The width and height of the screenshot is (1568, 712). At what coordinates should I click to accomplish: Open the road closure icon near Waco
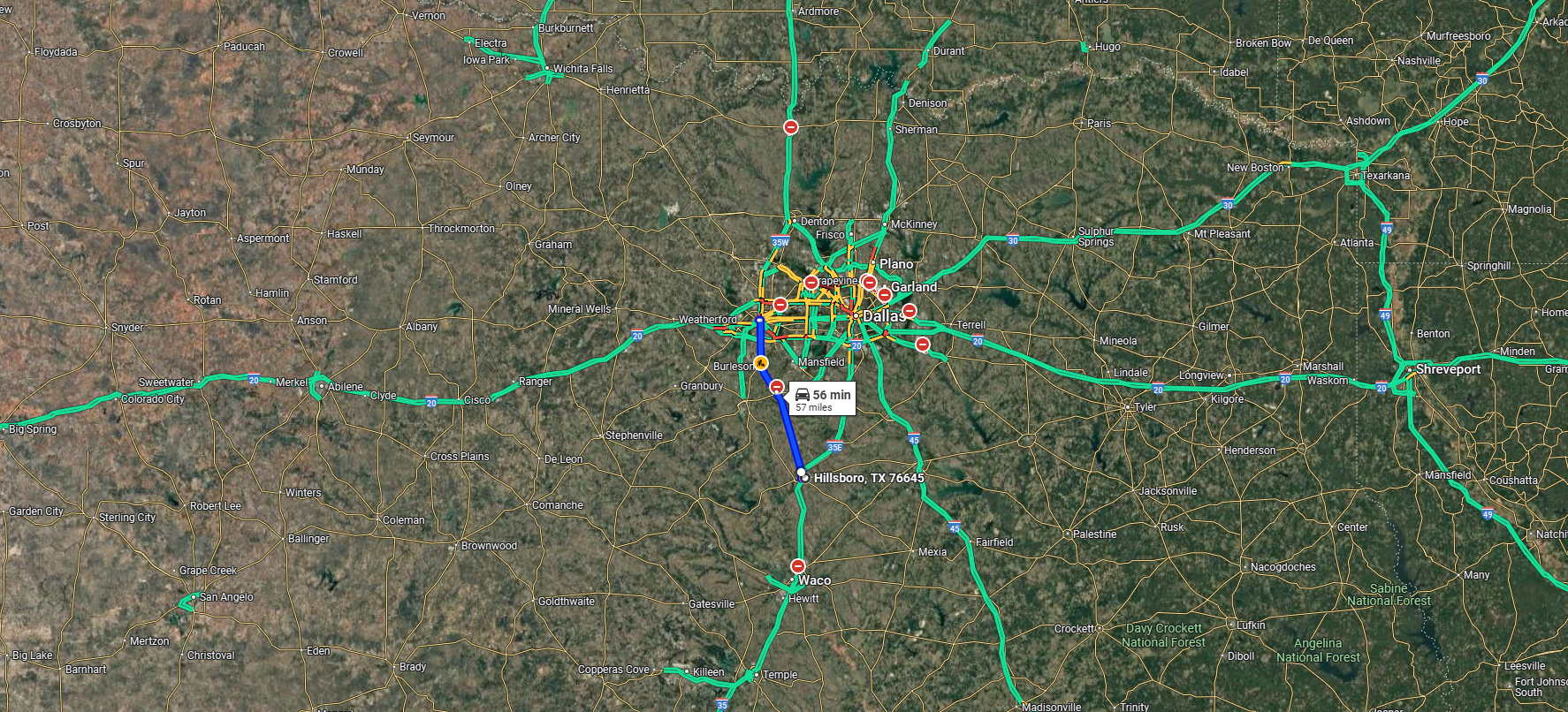click(798, 565)
